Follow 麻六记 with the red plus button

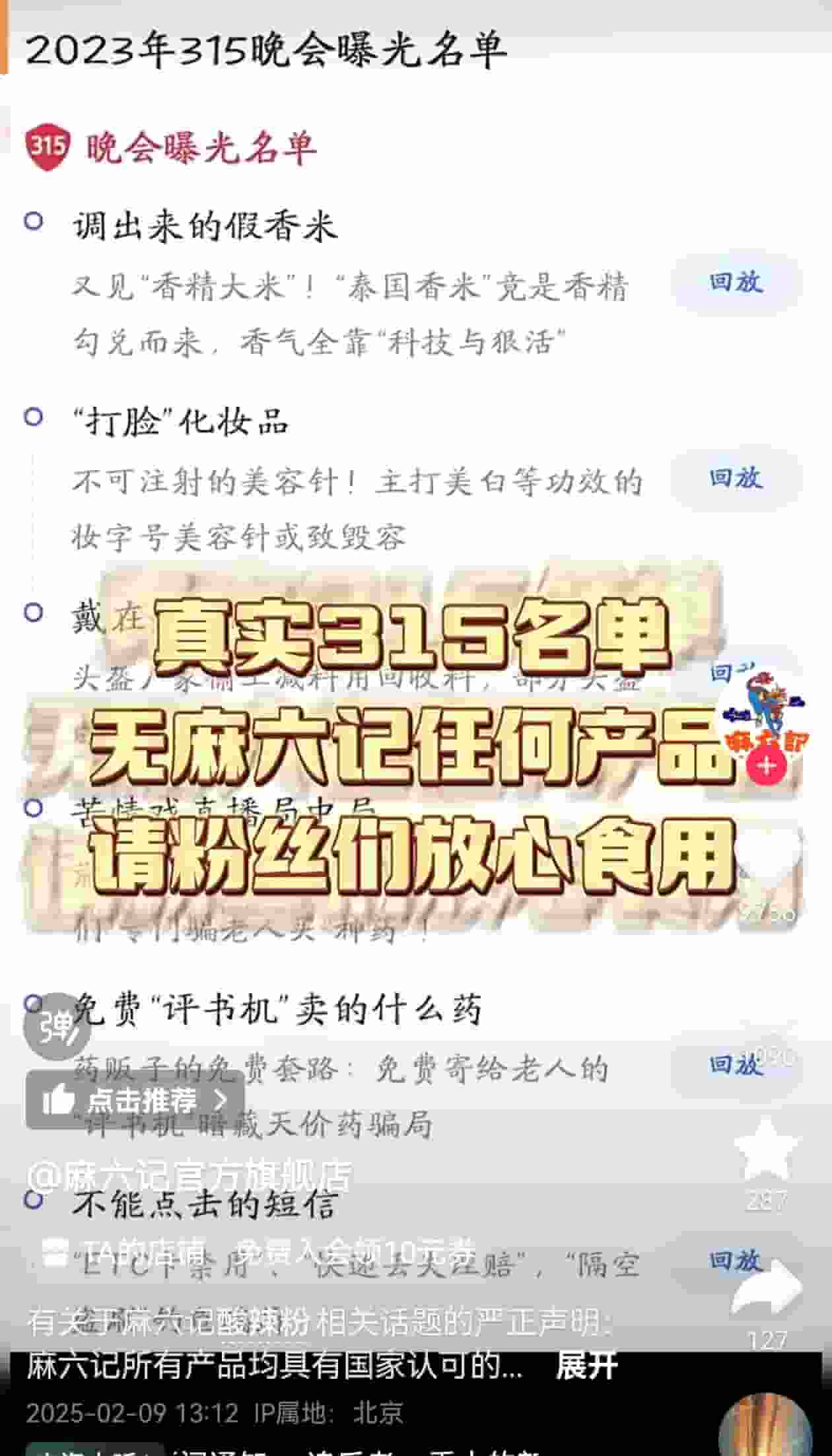click(766, 766)
